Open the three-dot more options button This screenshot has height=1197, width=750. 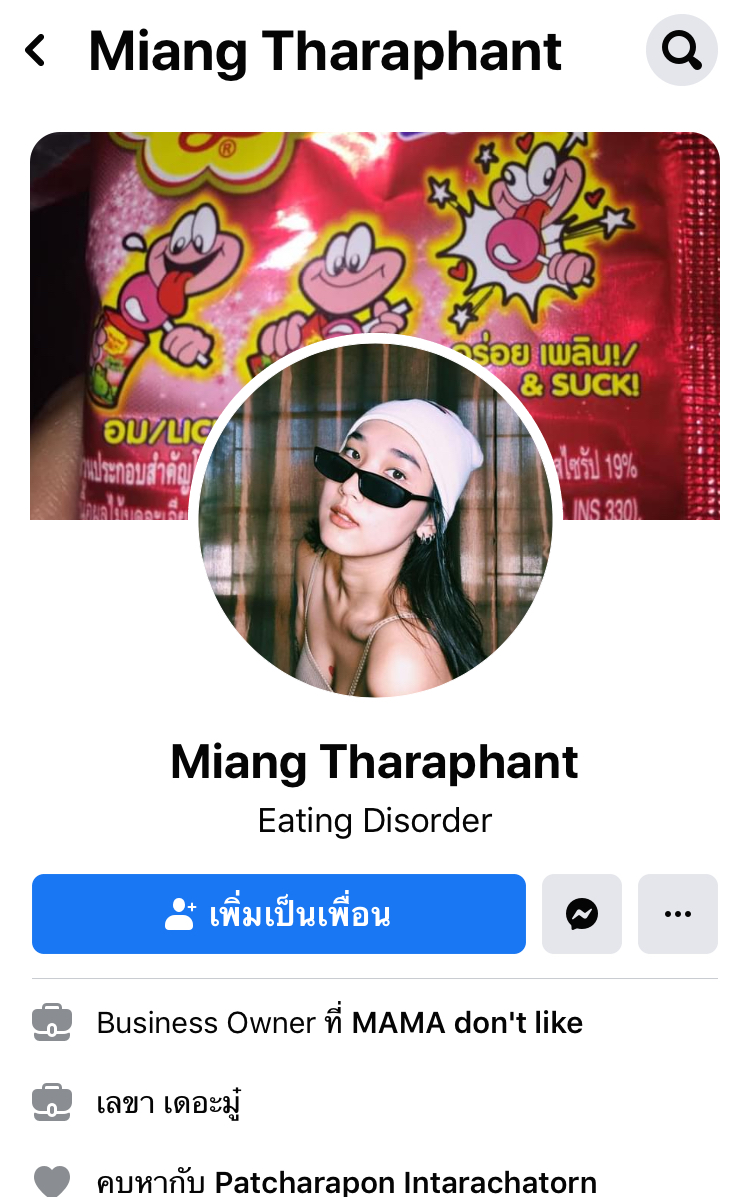click(x=678, y=914)
